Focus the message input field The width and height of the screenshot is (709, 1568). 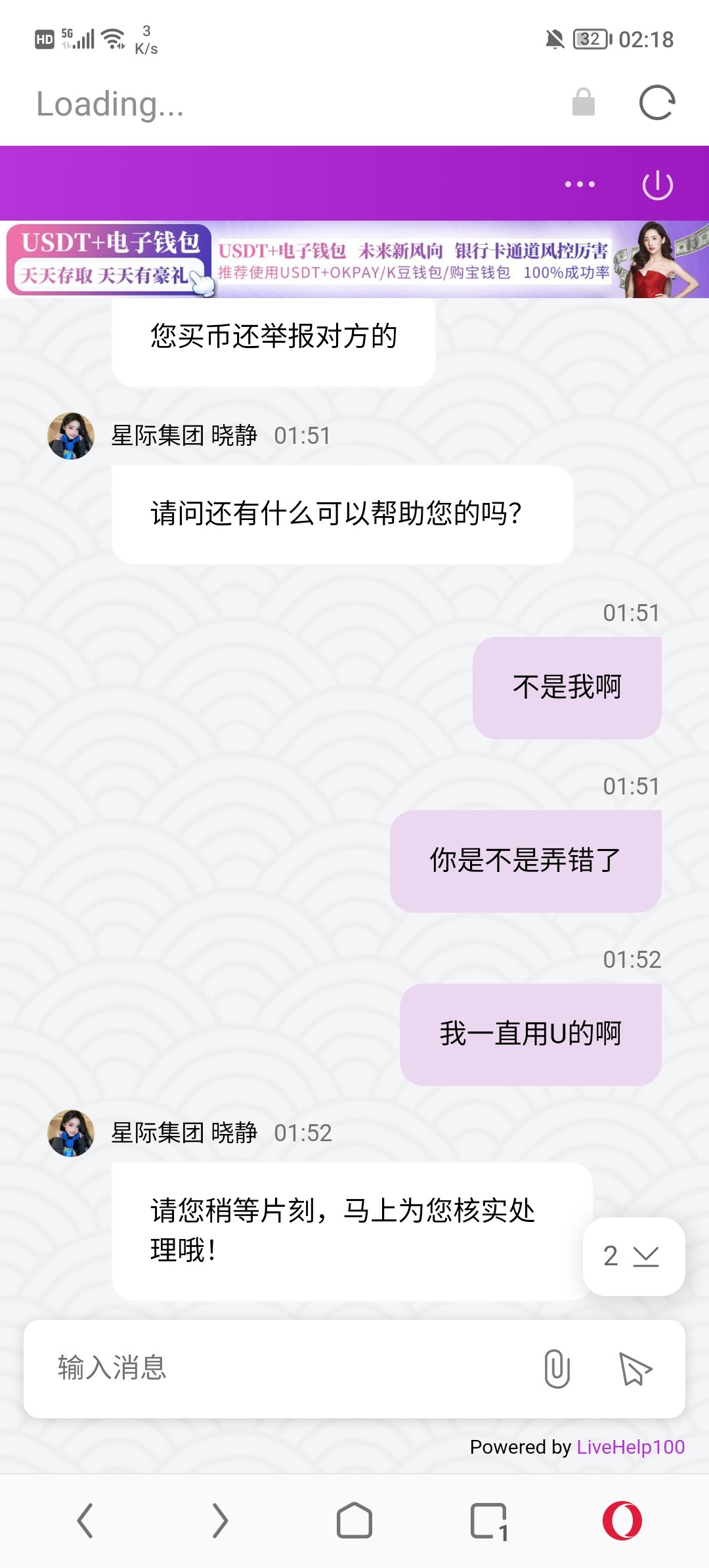(282, 1368)
